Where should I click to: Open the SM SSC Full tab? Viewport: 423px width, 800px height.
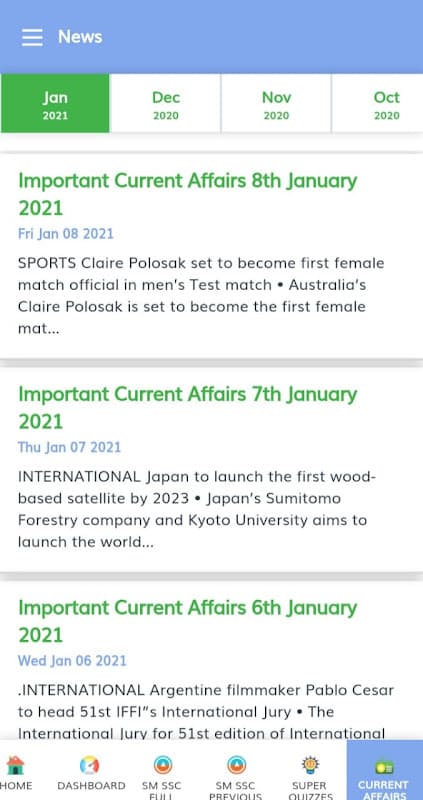click(162, 771)
